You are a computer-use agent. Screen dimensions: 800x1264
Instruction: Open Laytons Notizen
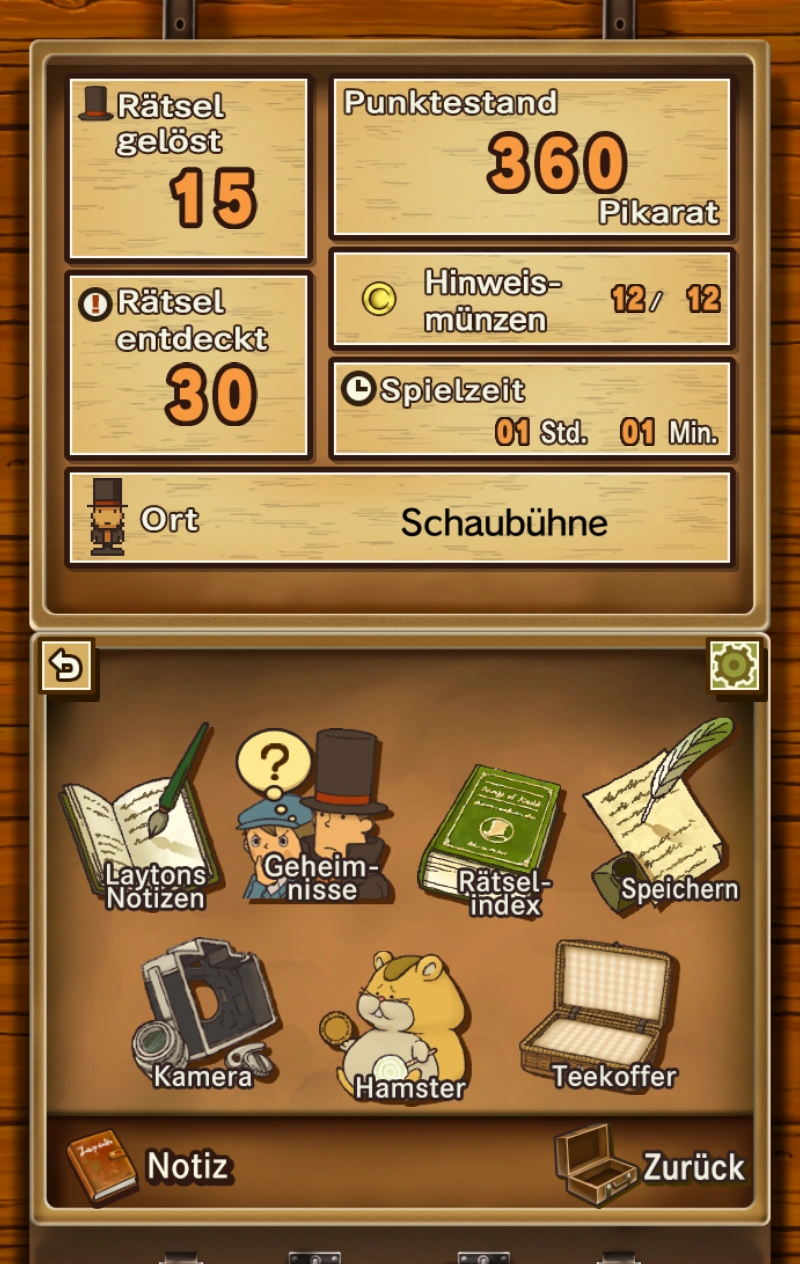[x=142, y=826]
